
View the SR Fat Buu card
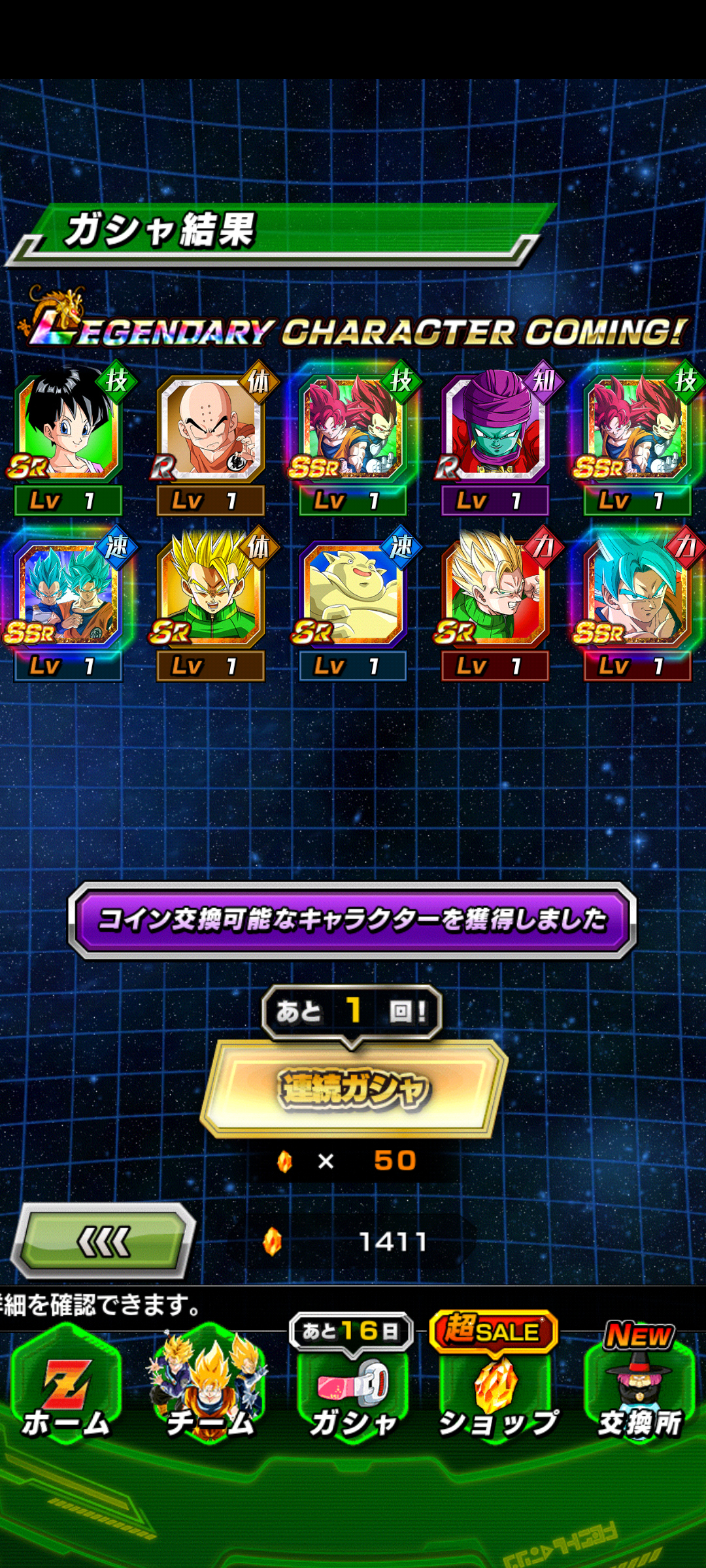tap(354, 604)
